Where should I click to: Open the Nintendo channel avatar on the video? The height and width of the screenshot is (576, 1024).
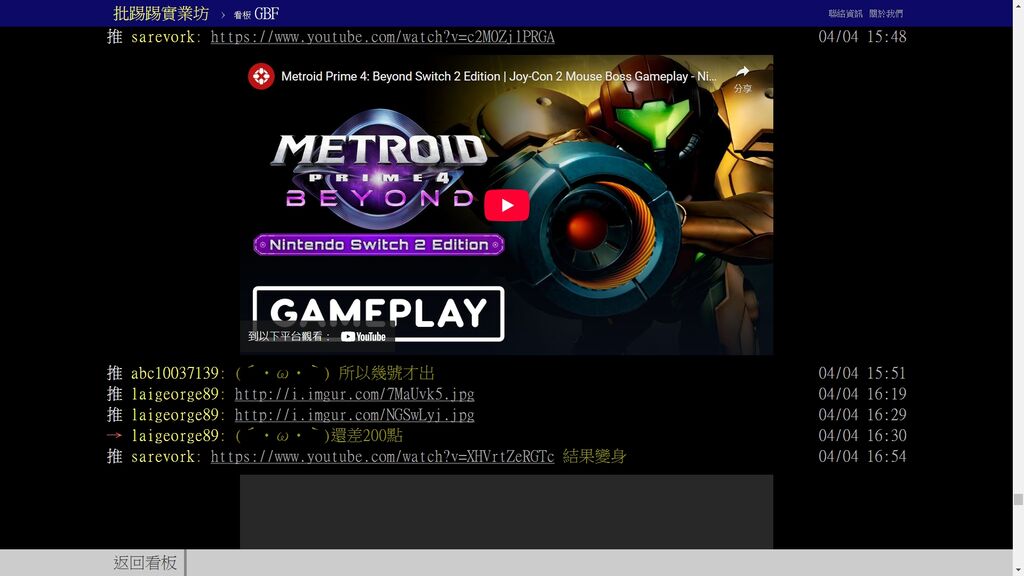point(261,76)
